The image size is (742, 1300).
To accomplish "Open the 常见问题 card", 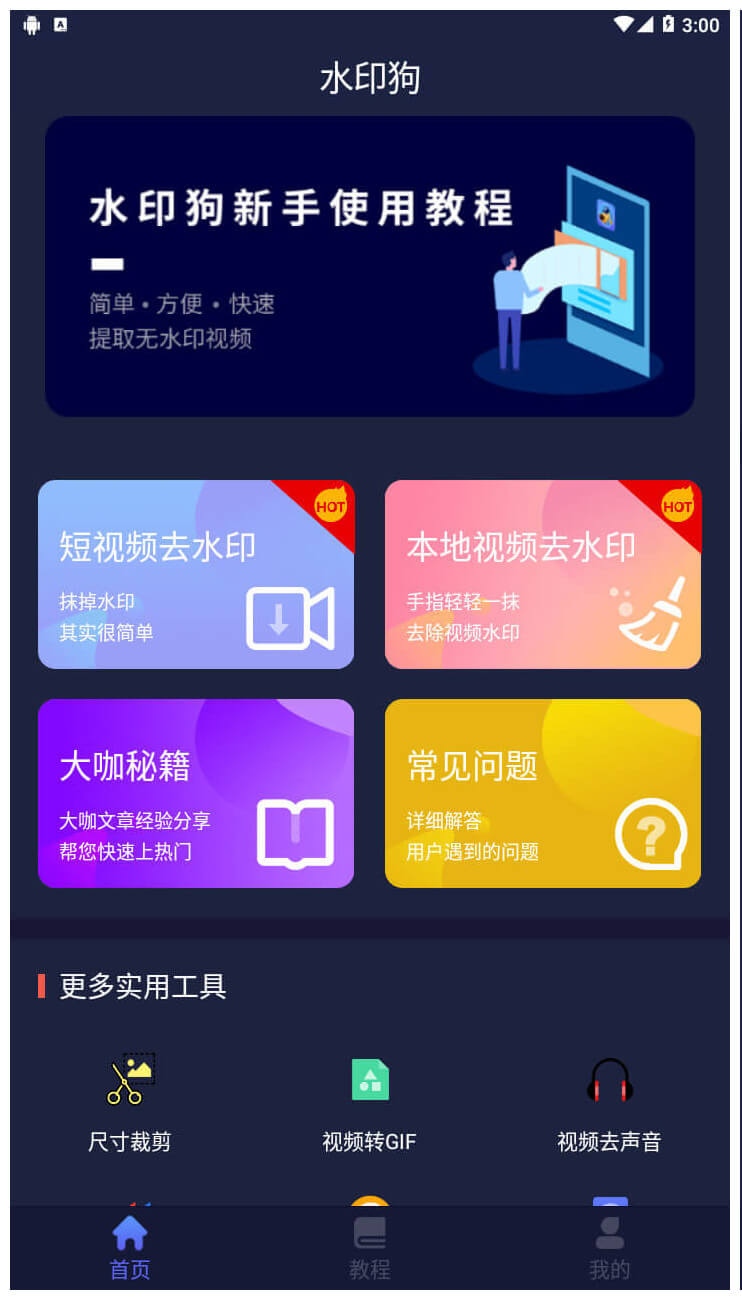I will click(543, 793).
